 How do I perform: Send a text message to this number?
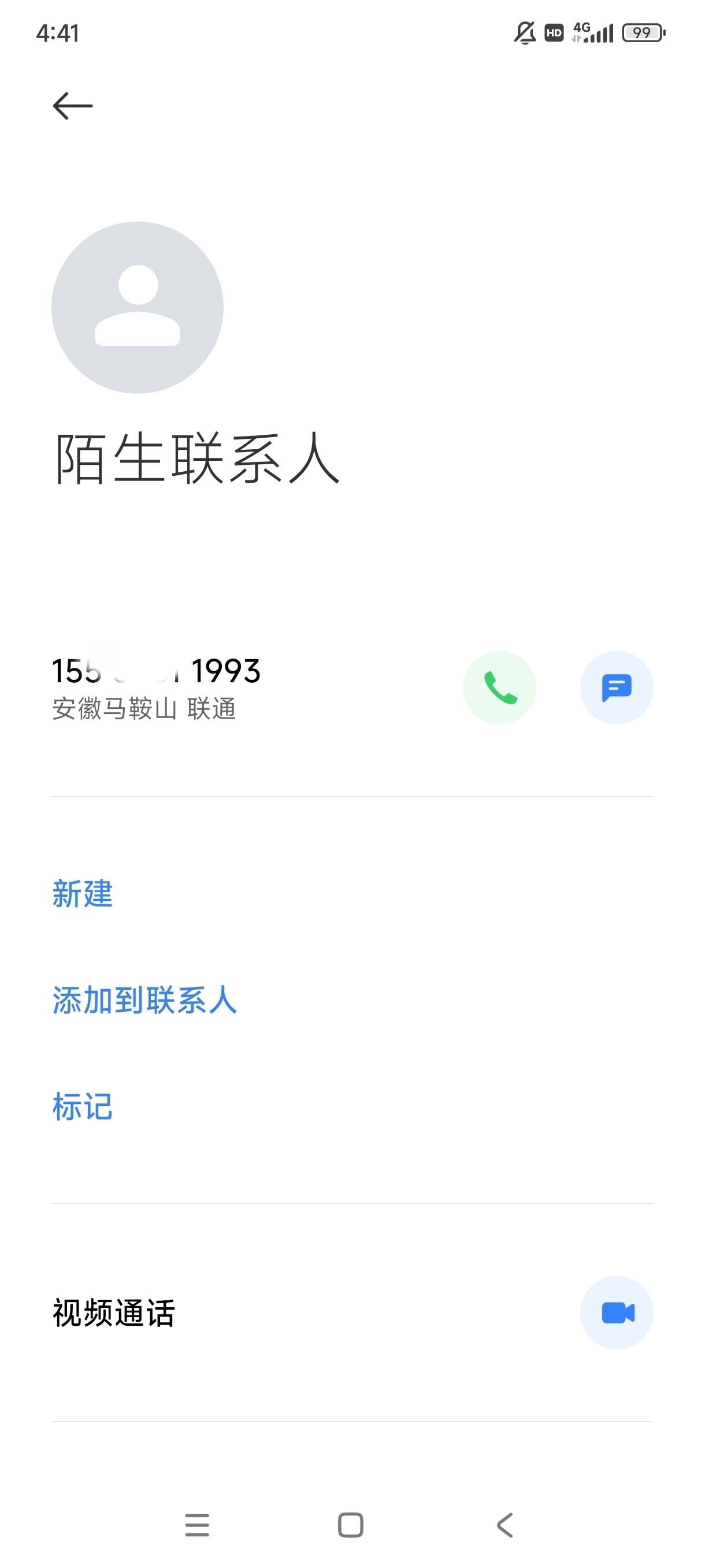point(616,688)
